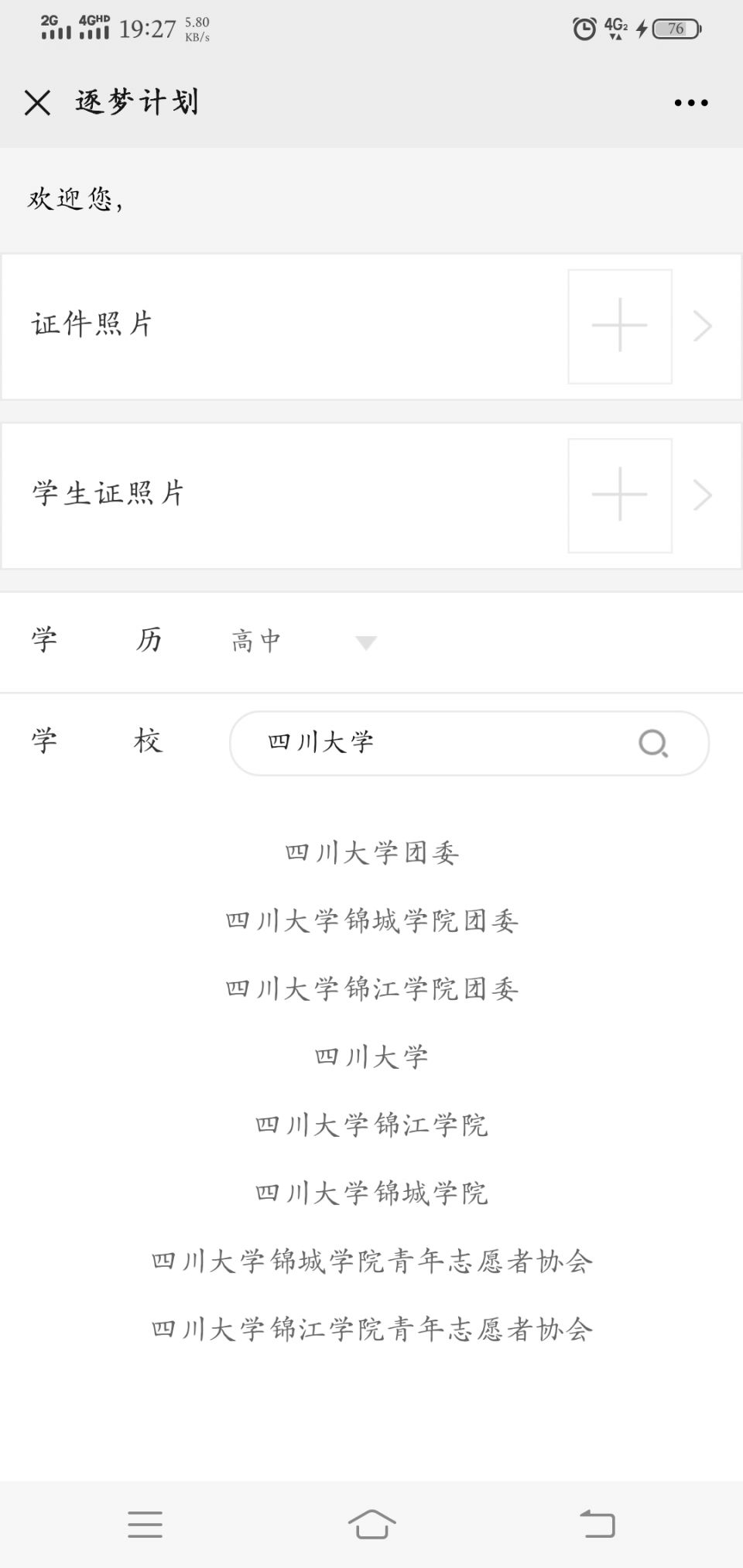Open the three-dot overflow menu
Screen dimensions: 743x1568
[690, 102]
